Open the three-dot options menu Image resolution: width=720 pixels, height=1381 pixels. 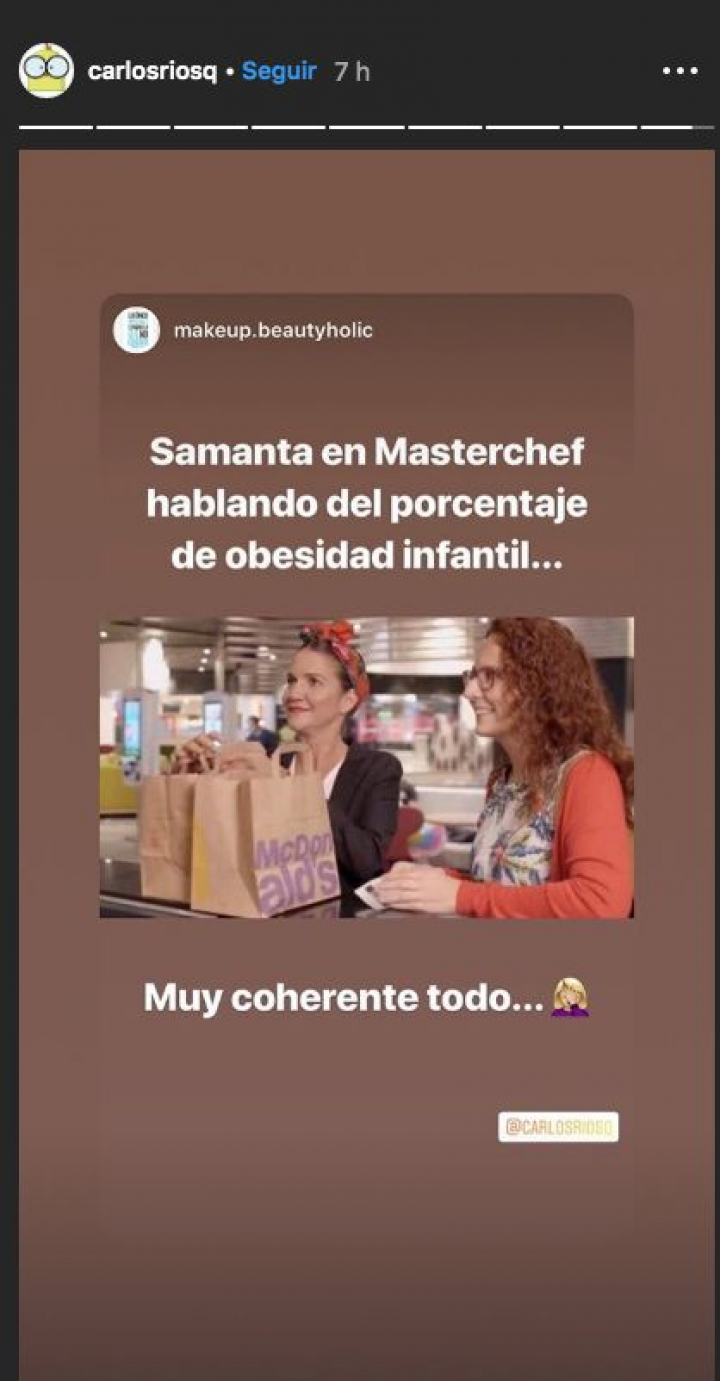[680, 71]
